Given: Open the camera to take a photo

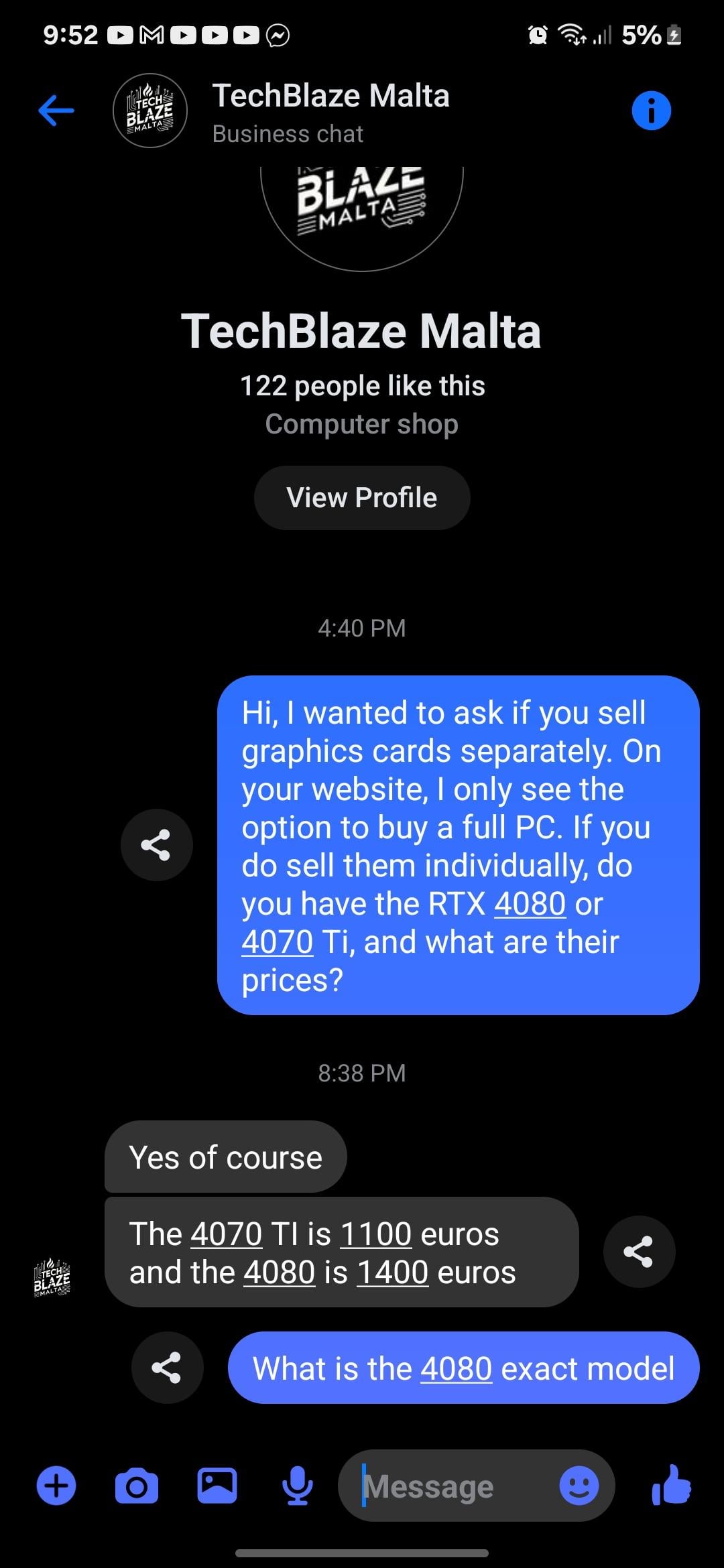Looking at the screenshot, I should click(137, 1486).
